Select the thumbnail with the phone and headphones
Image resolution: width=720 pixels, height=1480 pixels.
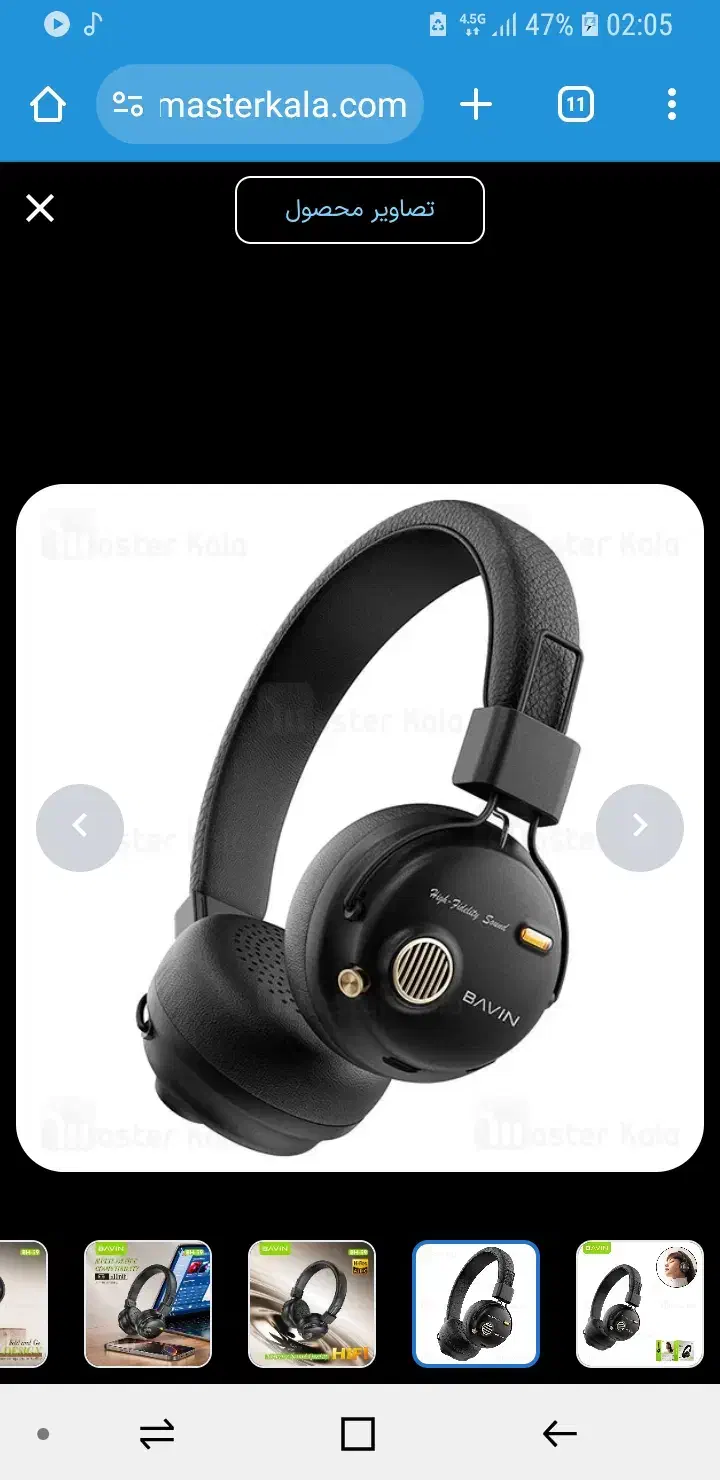148,1304
